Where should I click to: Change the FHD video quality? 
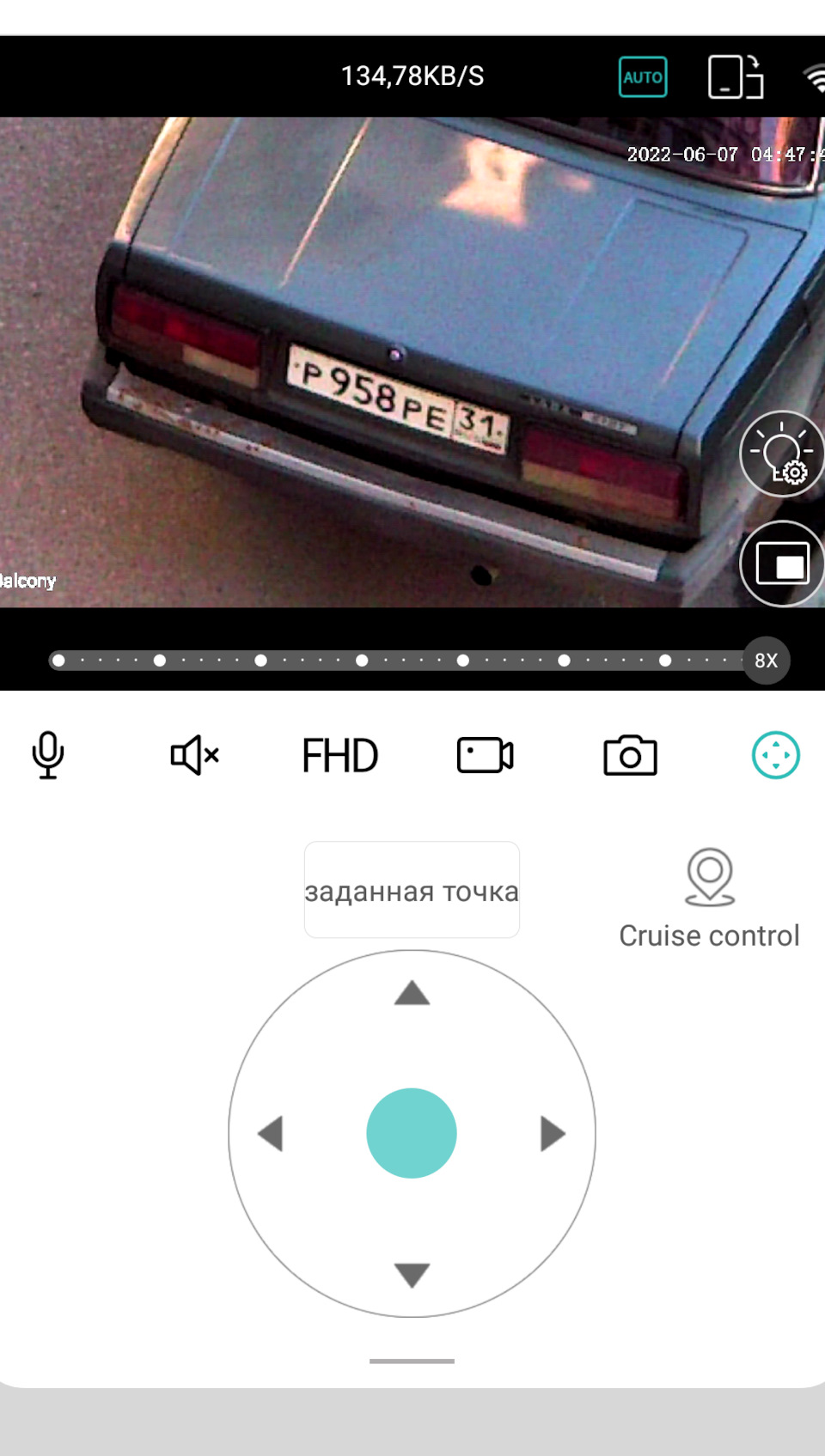tap(339, 756)
